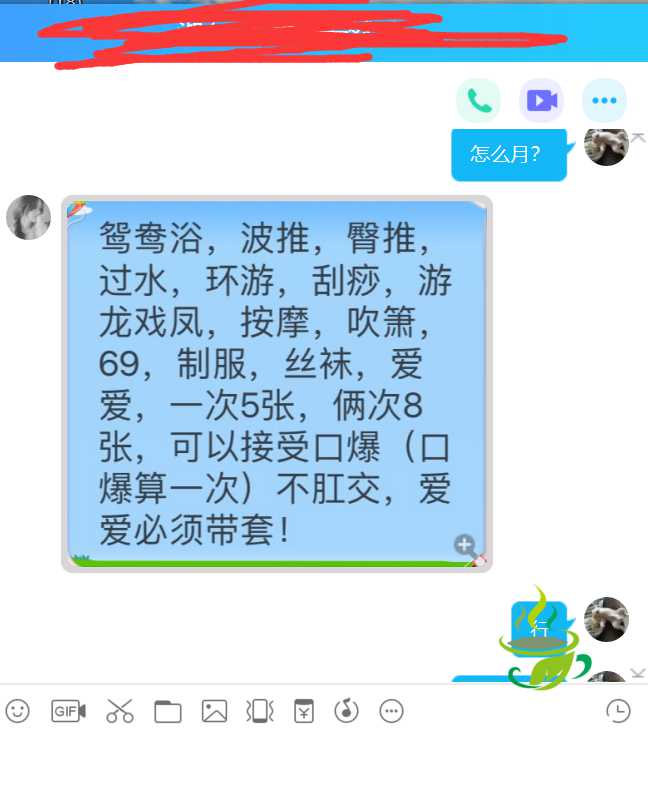Open the three-dot more options menu
648x796 pixels.
pyautogui.click(x=604, y=101)
